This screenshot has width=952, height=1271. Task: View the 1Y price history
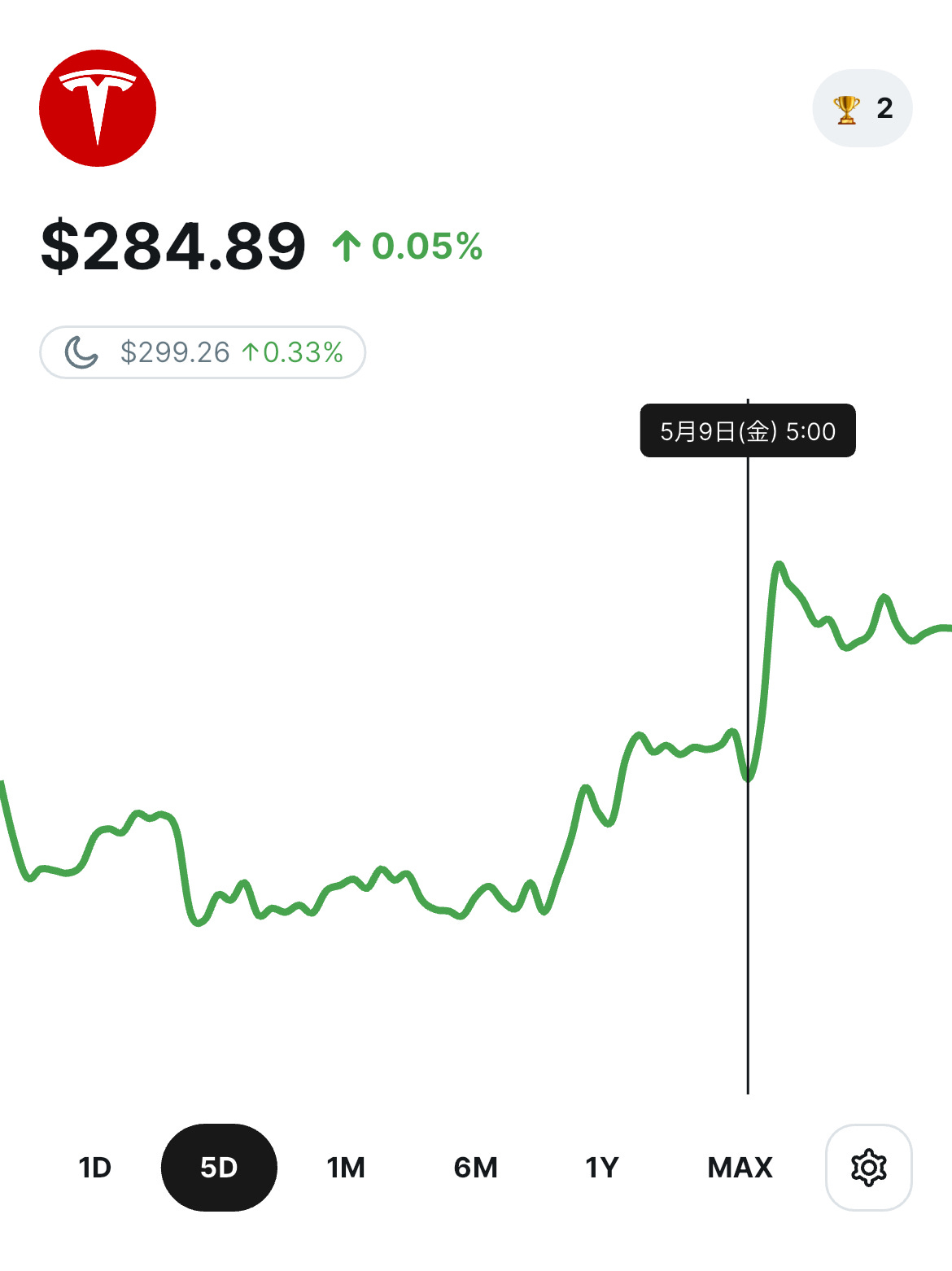602,1168
